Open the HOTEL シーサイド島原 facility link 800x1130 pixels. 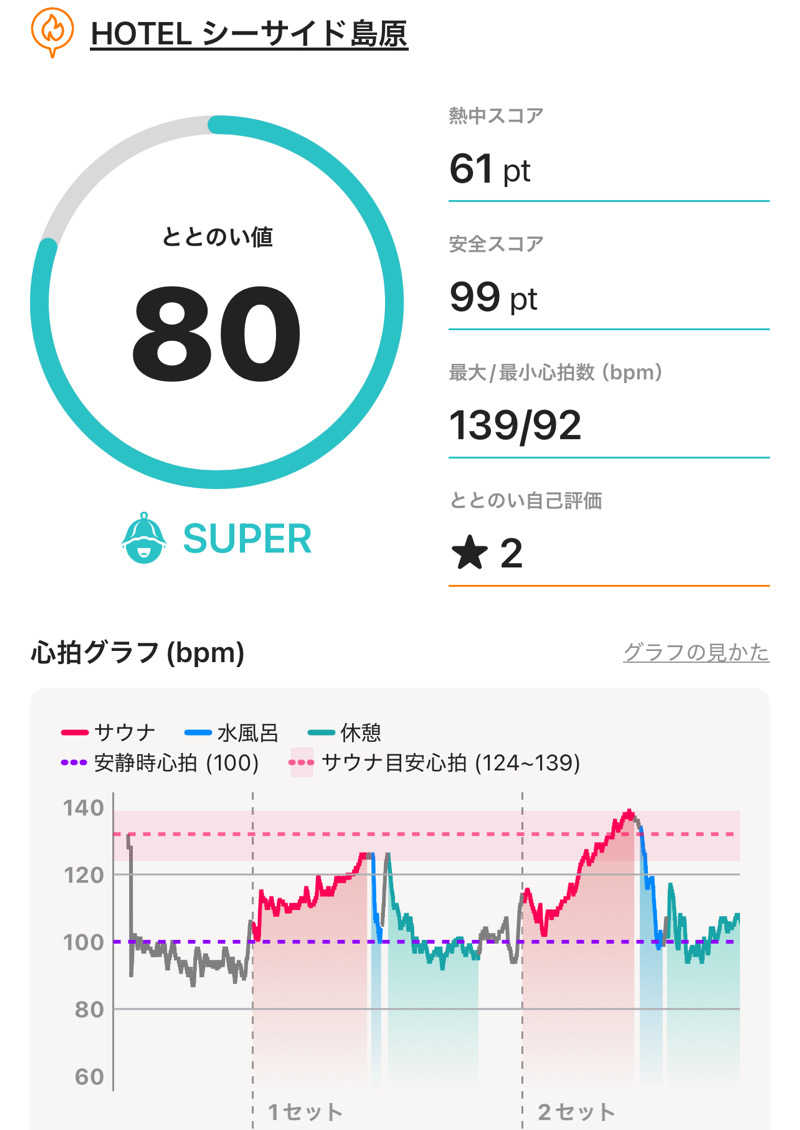coord(248,34)
